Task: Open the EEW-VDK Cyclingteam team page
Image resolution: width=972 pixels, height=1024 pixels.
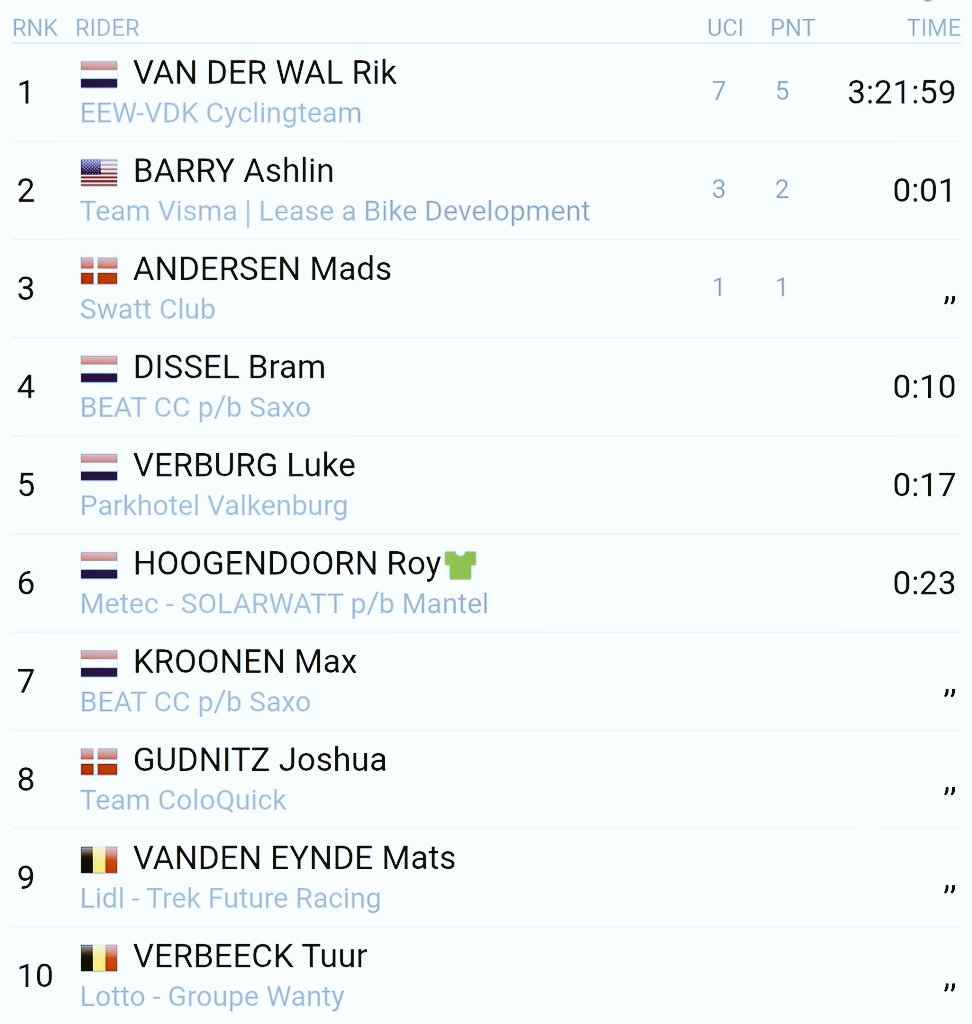Action: [x=220, y=113]
